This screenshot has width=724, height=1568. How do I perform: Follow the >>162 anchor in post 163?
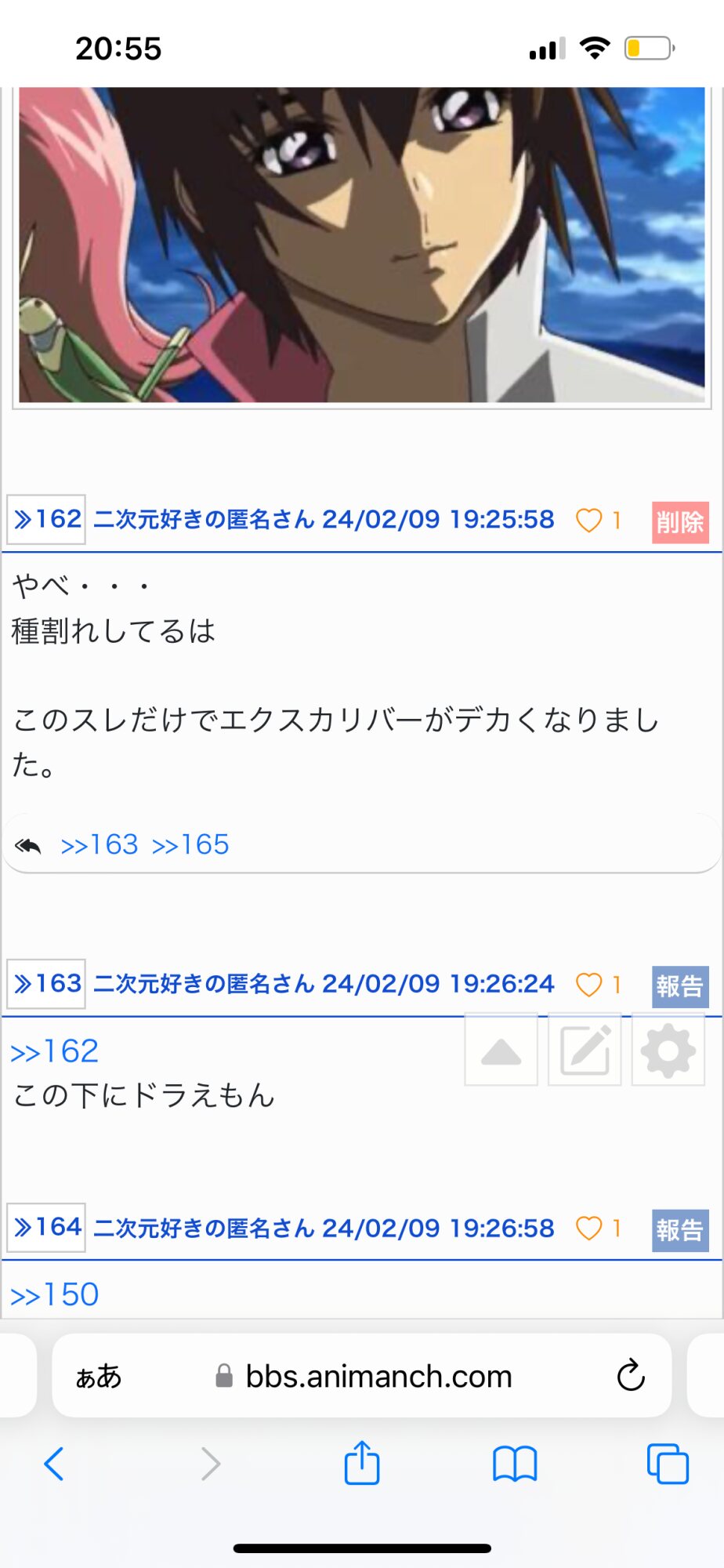pos(55,1051)
